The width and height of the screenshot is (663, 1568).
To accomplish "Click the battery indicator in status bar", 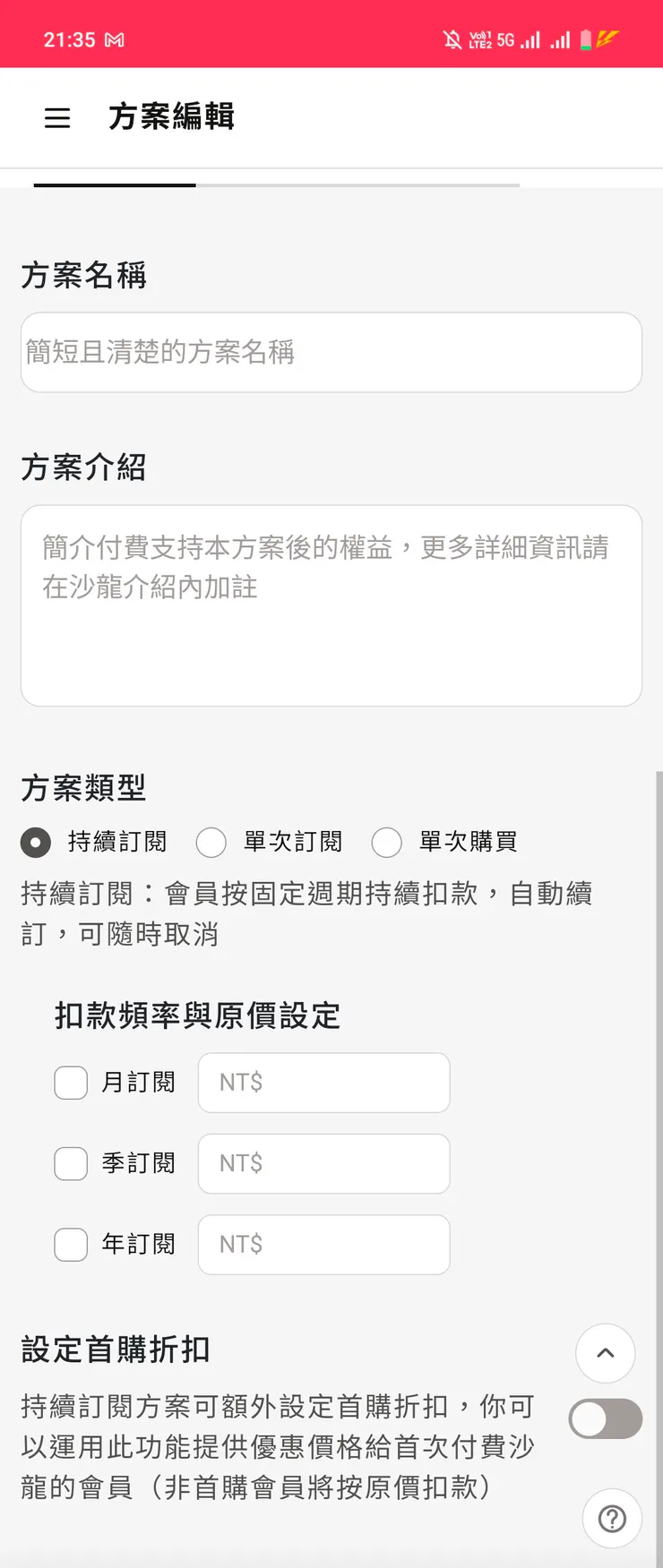I will point(586,39).
